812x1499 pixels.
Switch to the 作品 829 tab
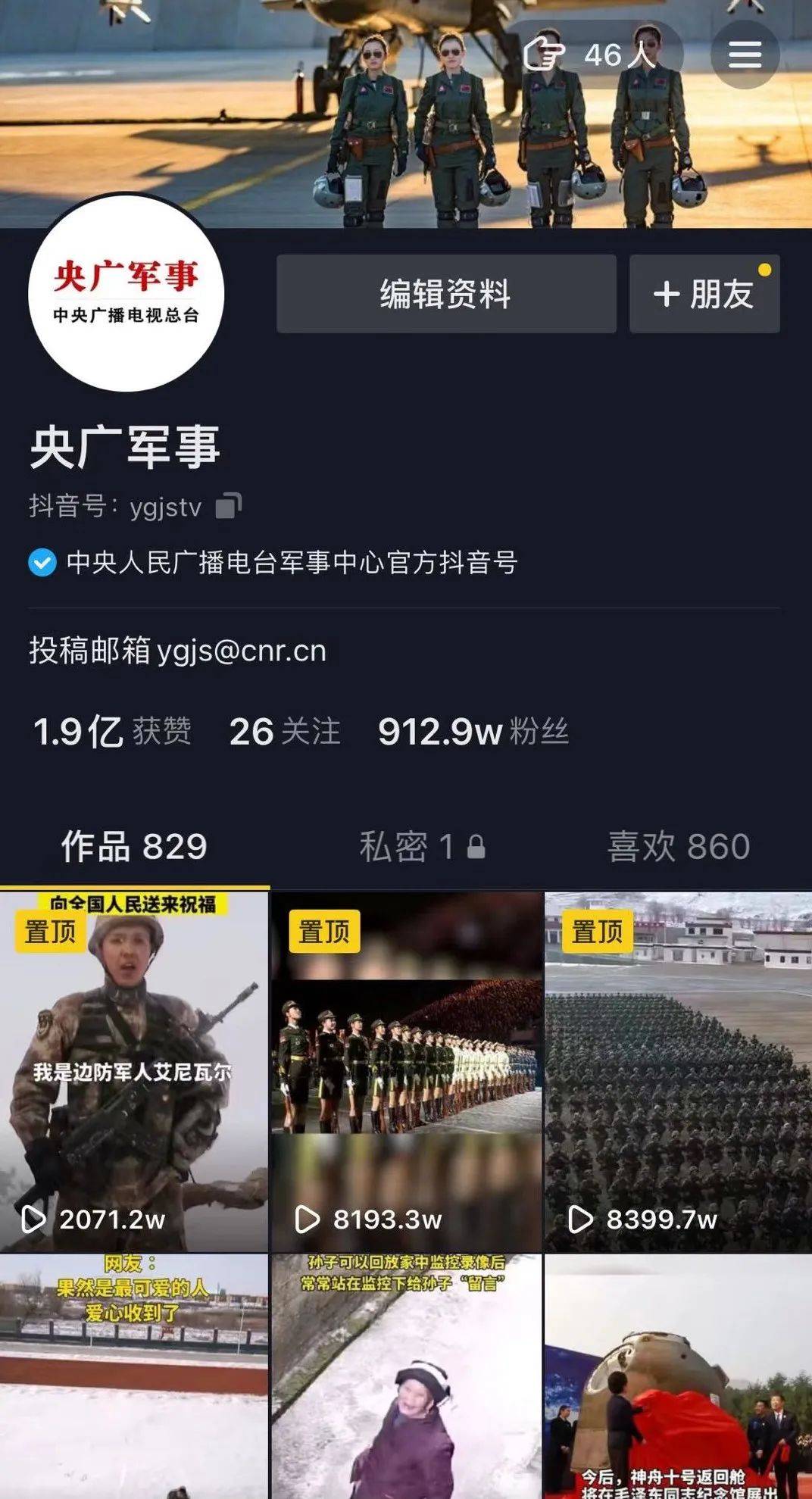(134, 846)
